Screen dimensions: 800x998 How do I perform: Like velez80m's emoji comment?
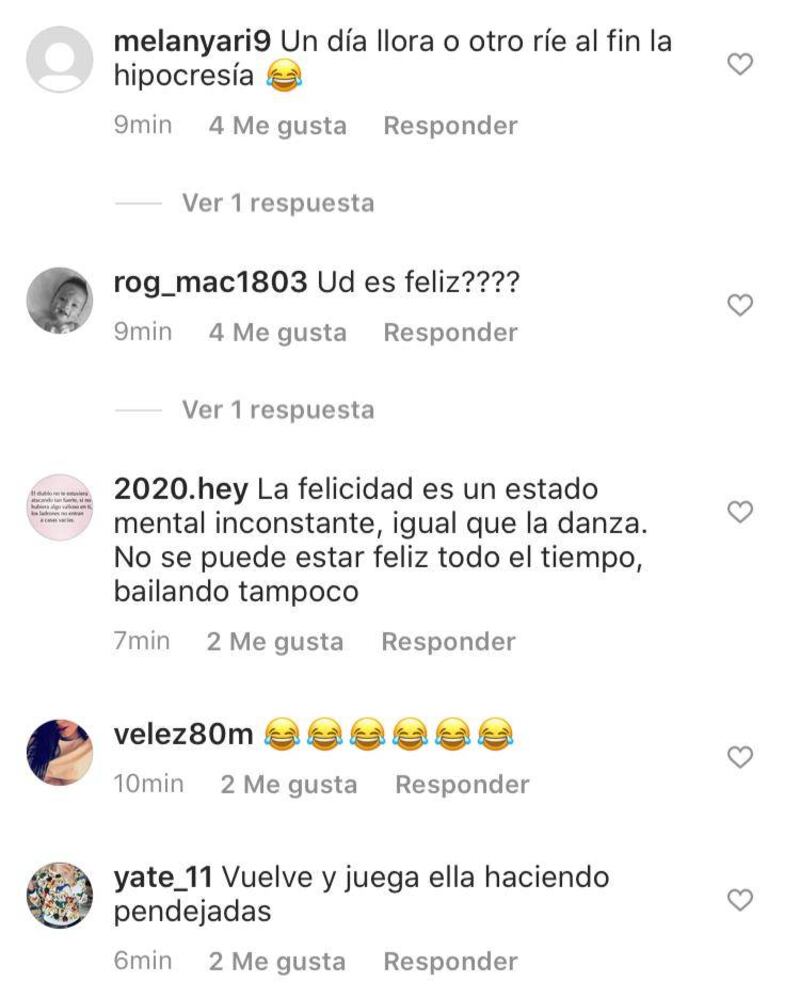739,757
